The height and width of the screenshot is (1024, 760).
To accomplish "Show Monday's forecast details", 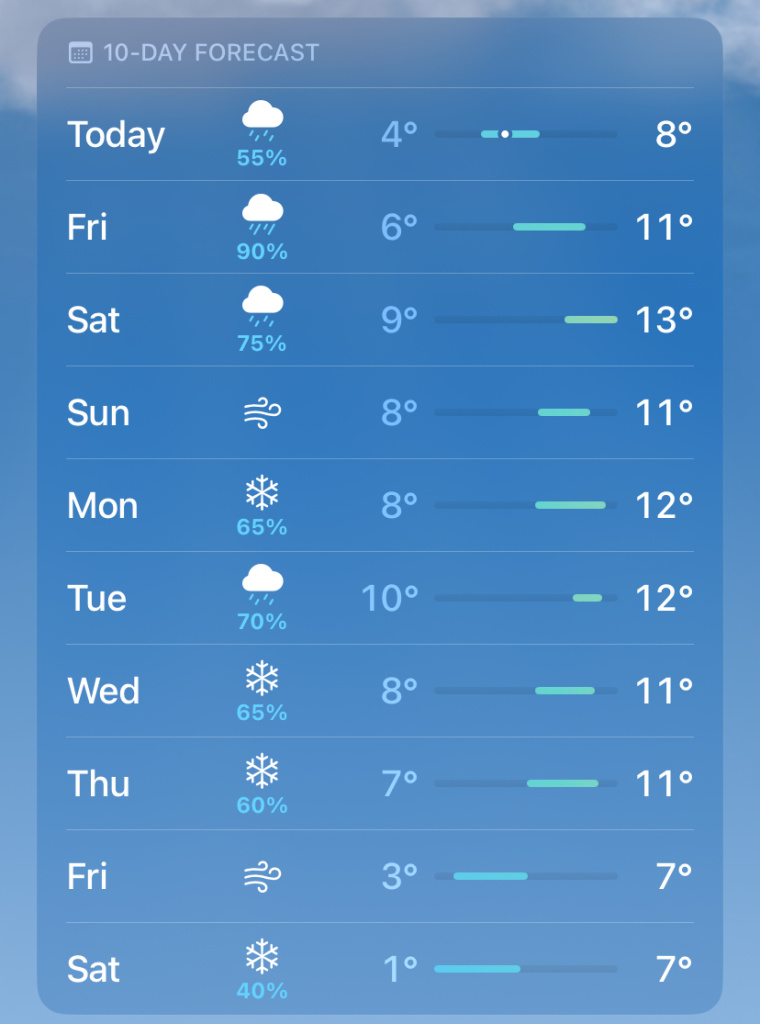I will pos(379,505).
